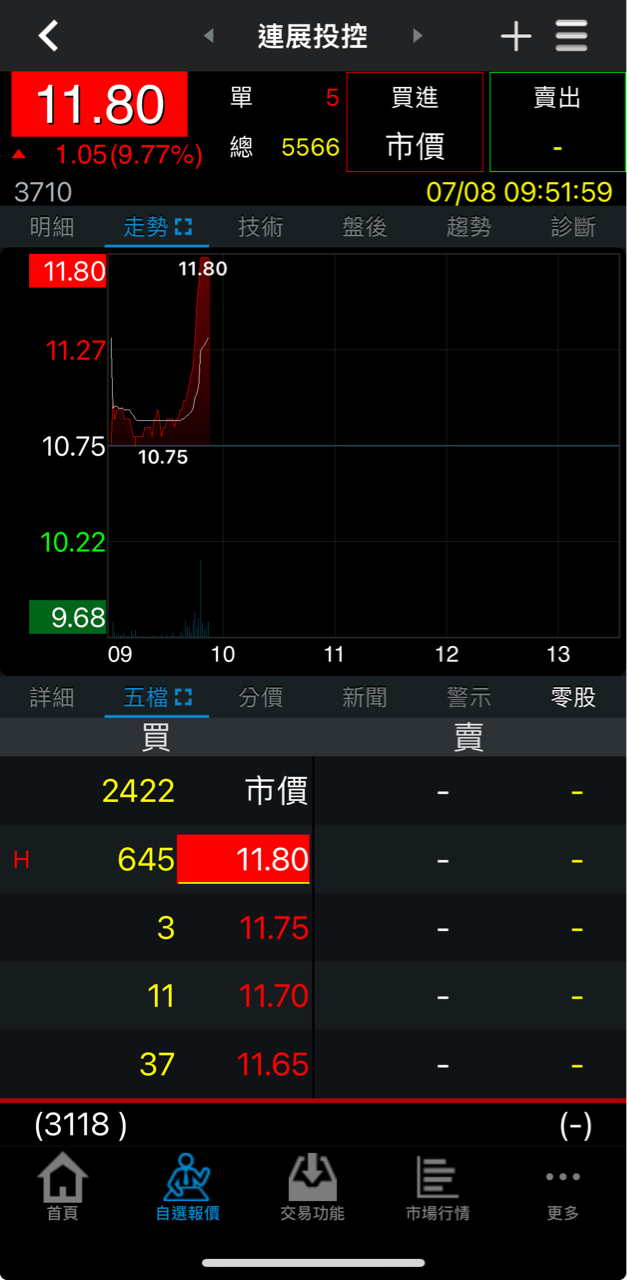Switch to the previous stock with left arrow
This screenshot has height=1280, width=627.
(x=208, y=36)
